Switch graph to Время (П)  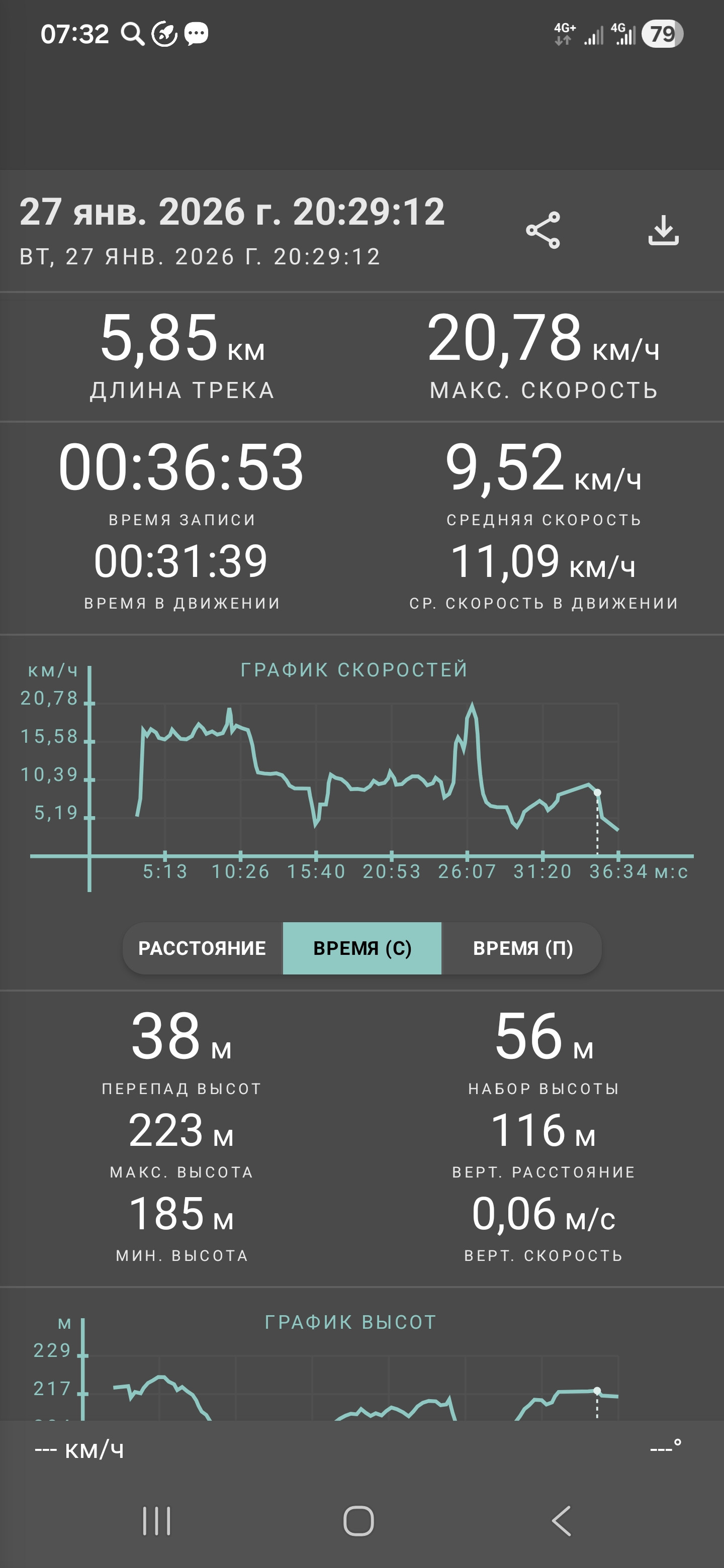click(x=522, y=948)
